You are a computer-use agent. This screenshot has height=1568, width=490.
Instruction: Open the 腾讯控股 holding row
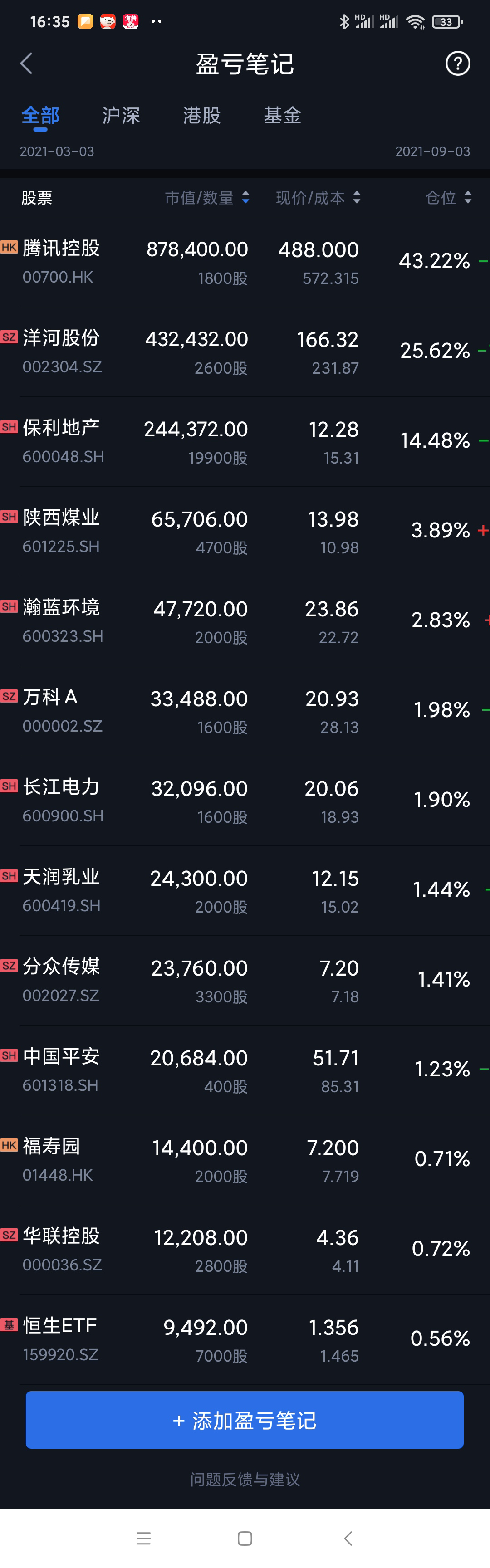245,262
